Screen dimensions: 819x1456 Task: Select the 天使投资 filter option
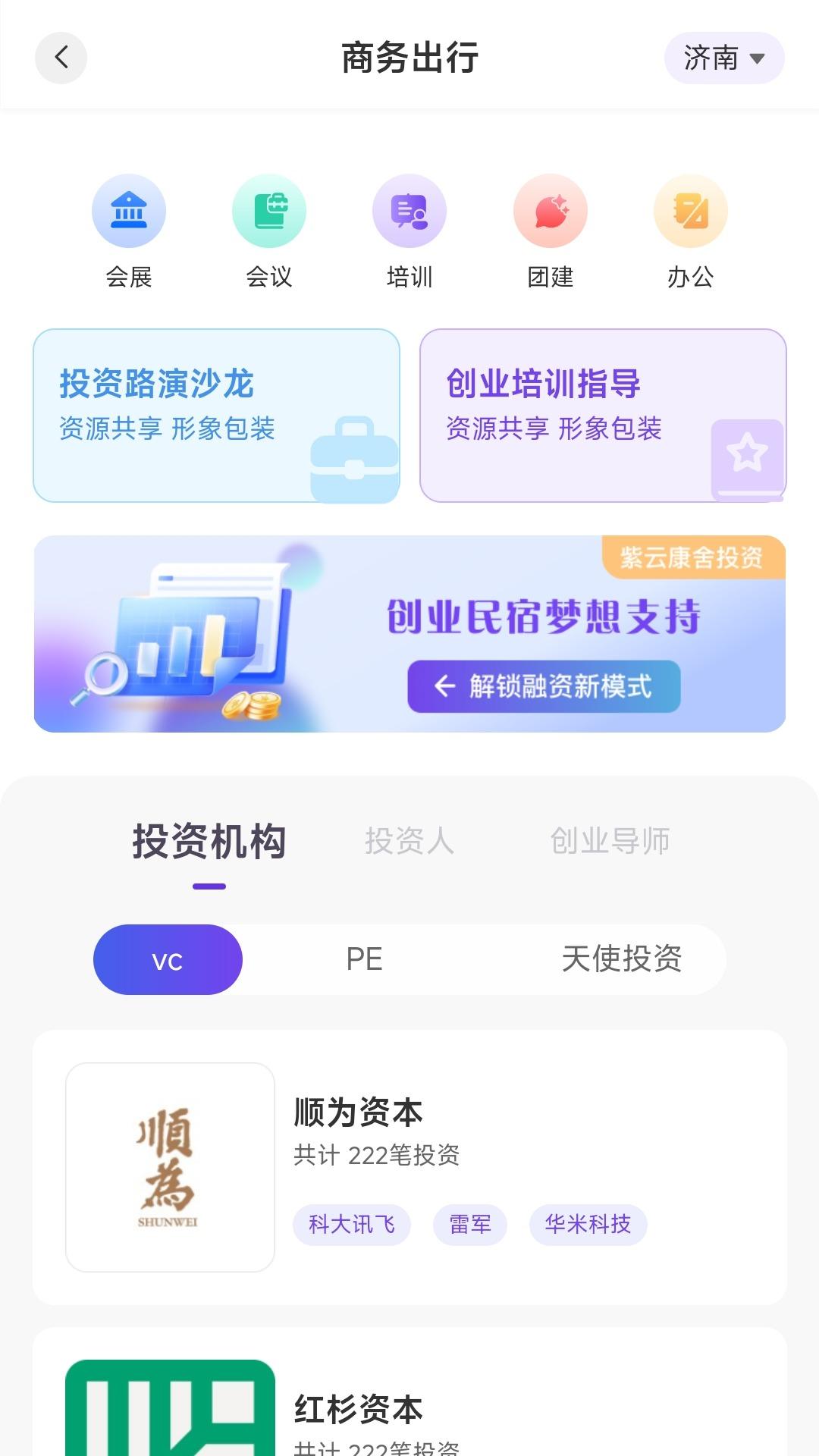pos(622,959)
